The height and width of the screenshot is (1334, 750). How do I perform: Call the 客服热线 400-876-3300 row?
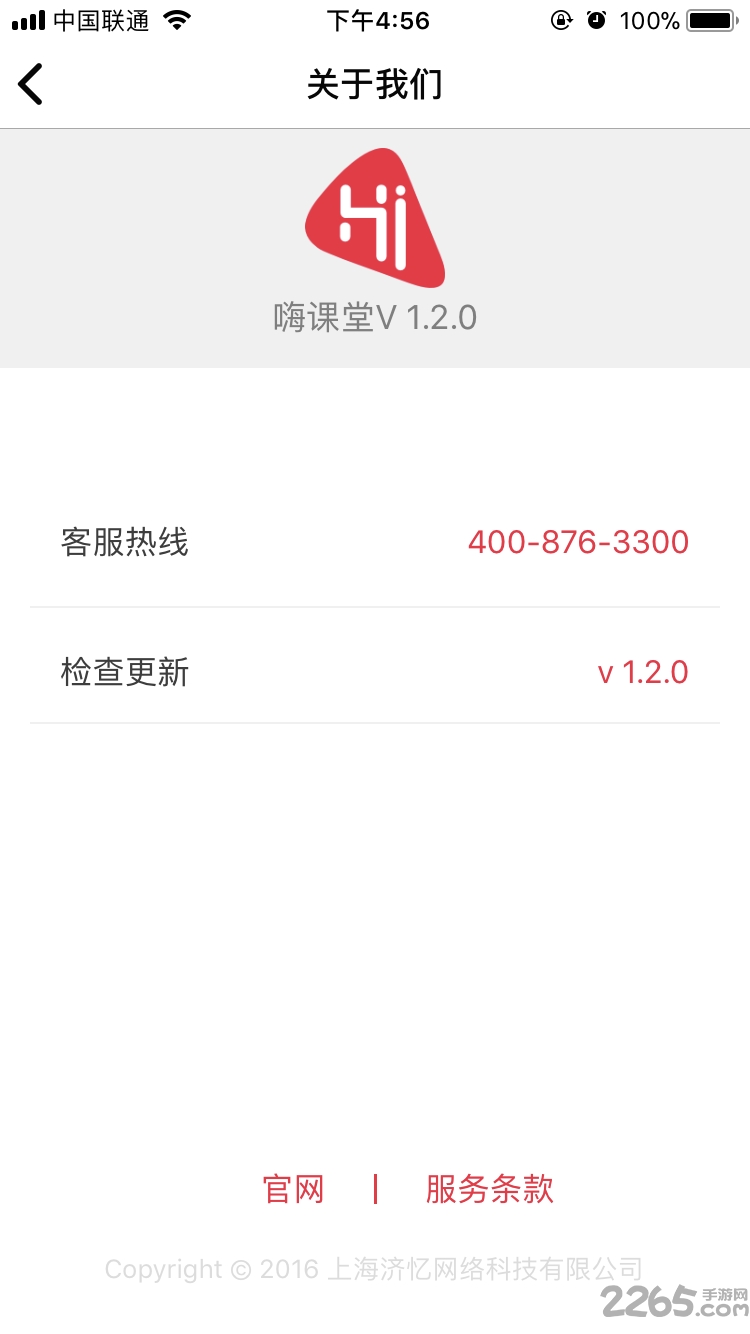pyautogui.click(x=375, y=543)
